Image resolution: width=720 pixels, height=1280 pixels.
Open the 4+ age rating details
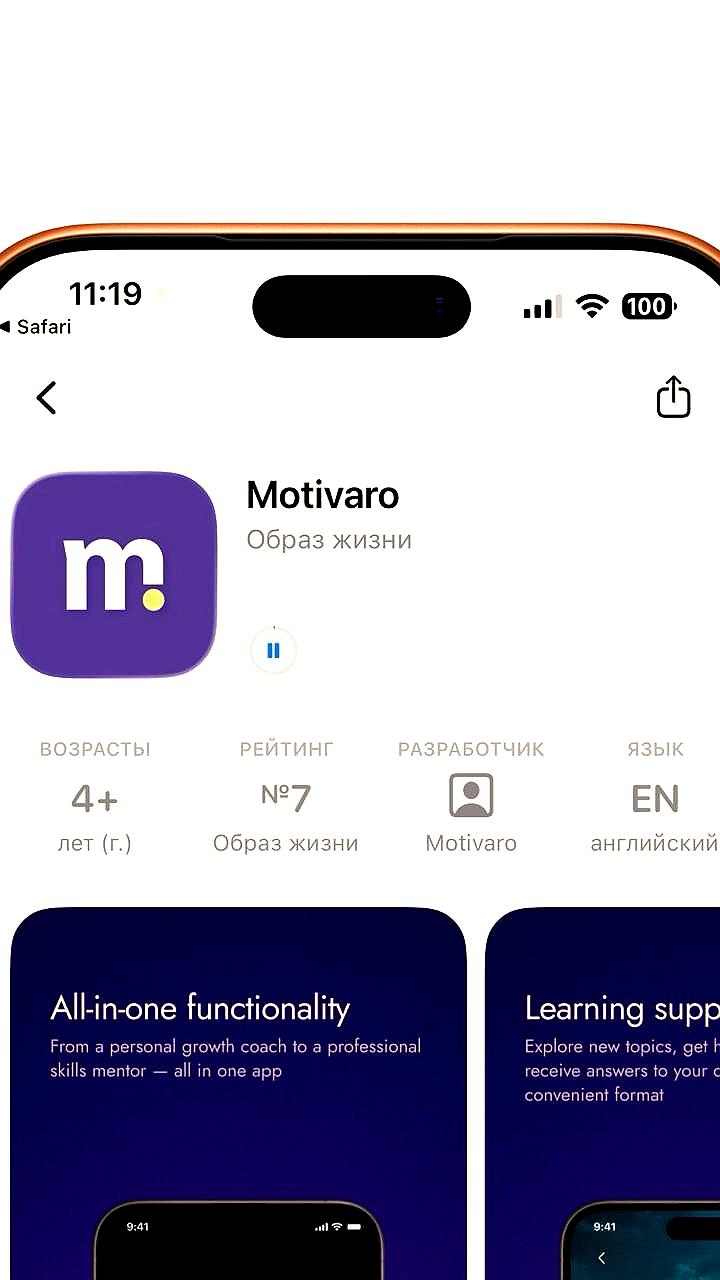pyautogui.click(x=95, y=797)
